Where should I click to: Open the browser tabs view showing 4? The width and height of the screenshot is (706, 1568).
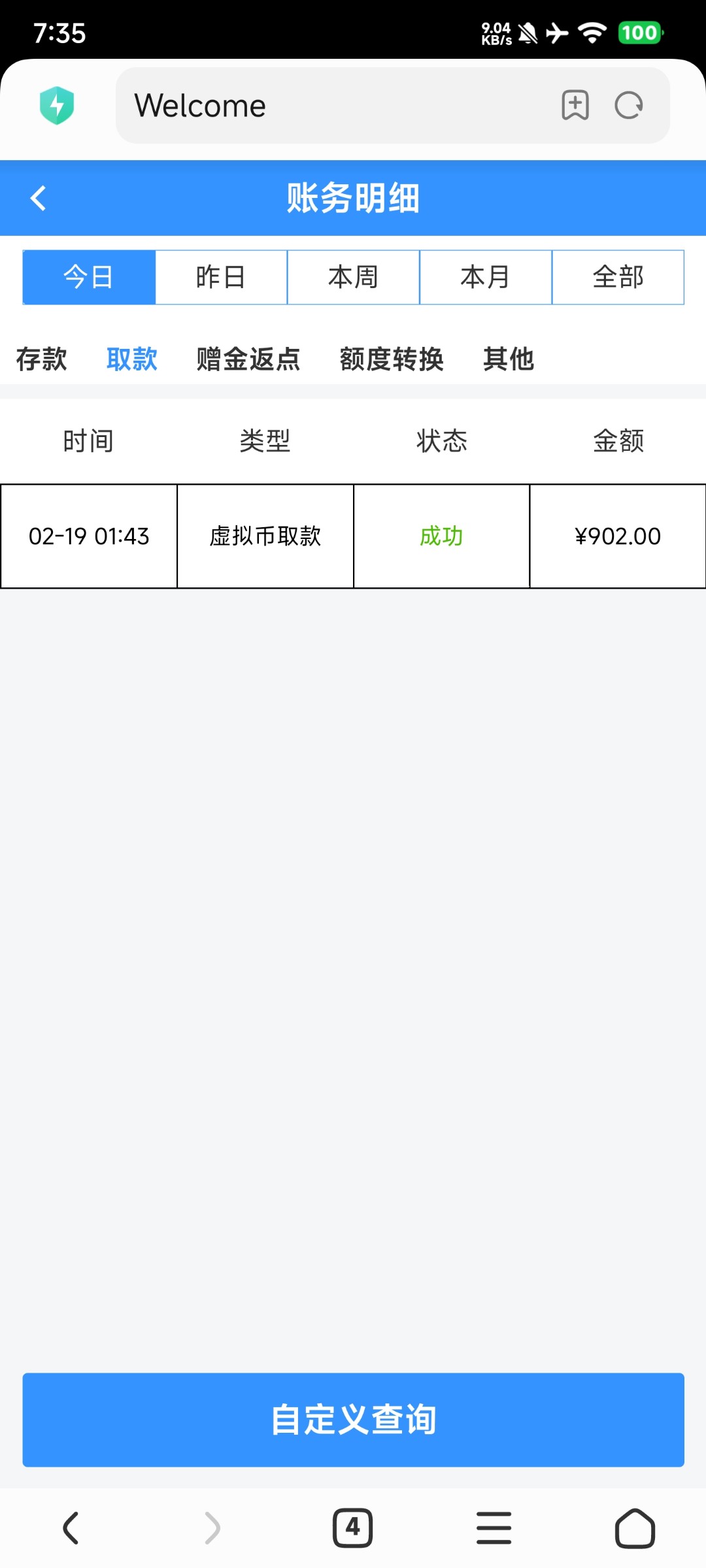click(353, 1527)
